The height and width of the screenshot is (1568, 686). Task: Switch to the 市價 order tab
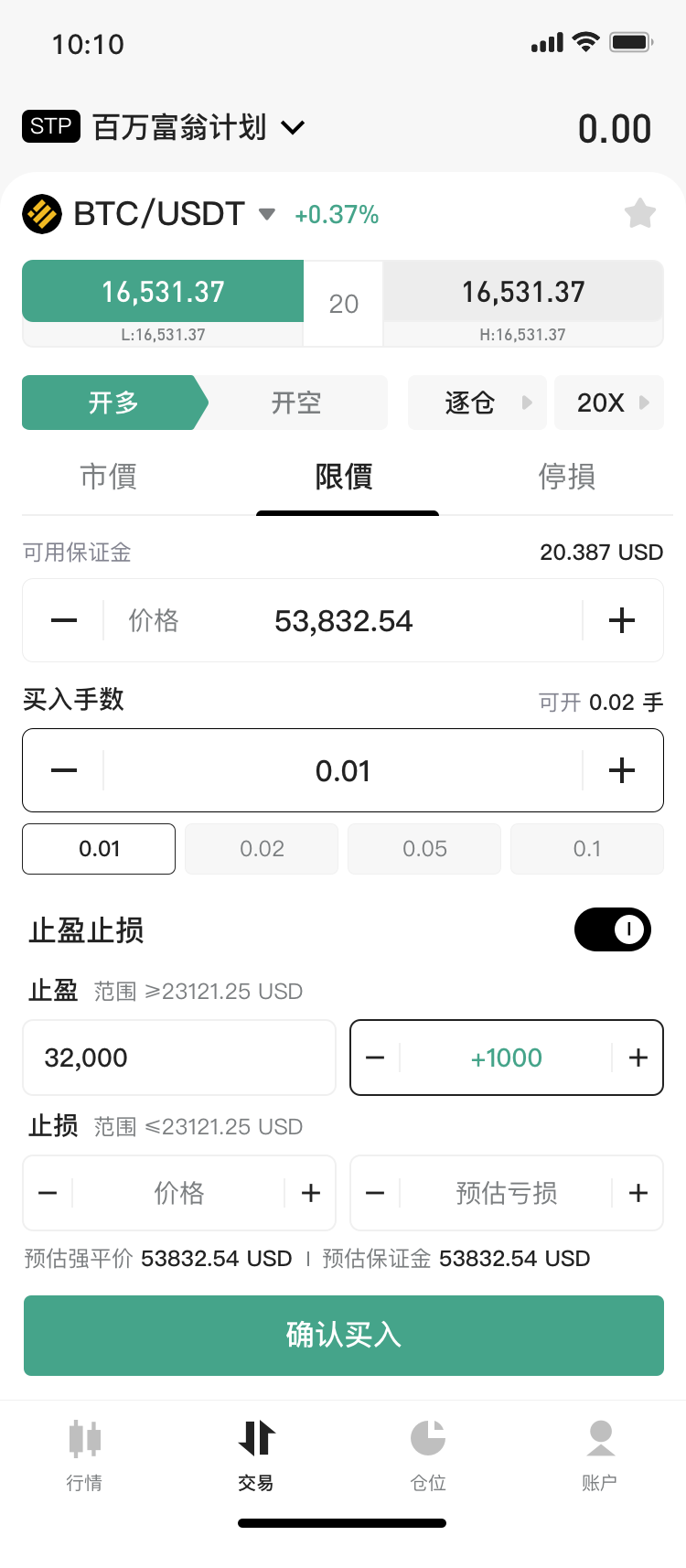108,477
